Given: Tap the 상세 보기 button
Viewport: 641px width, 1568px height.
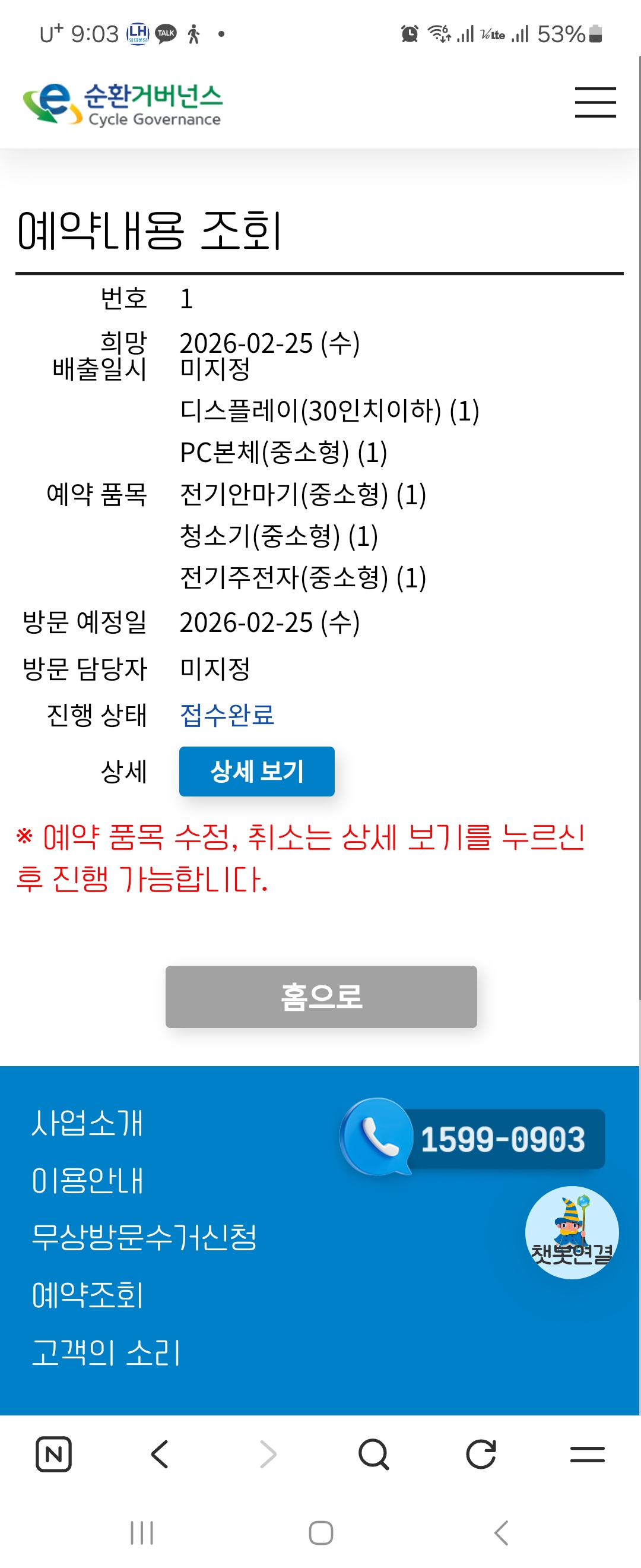Looking at the screenshot, I should pos(256,770).
